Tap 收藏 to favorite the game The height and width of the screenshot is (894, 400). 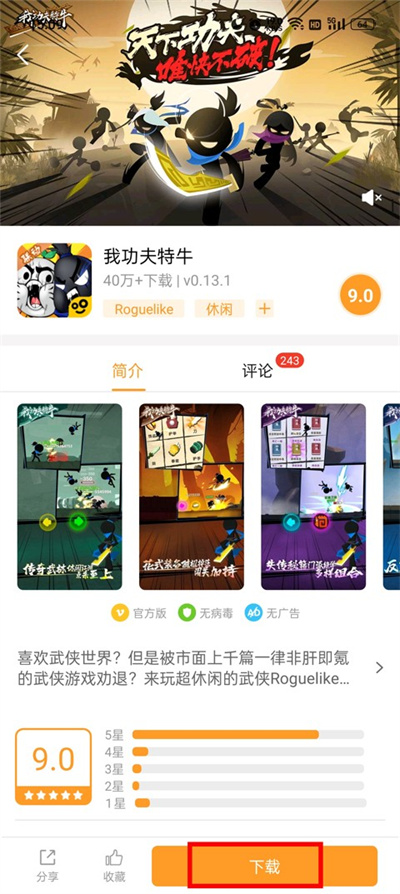tap(115, 865)
